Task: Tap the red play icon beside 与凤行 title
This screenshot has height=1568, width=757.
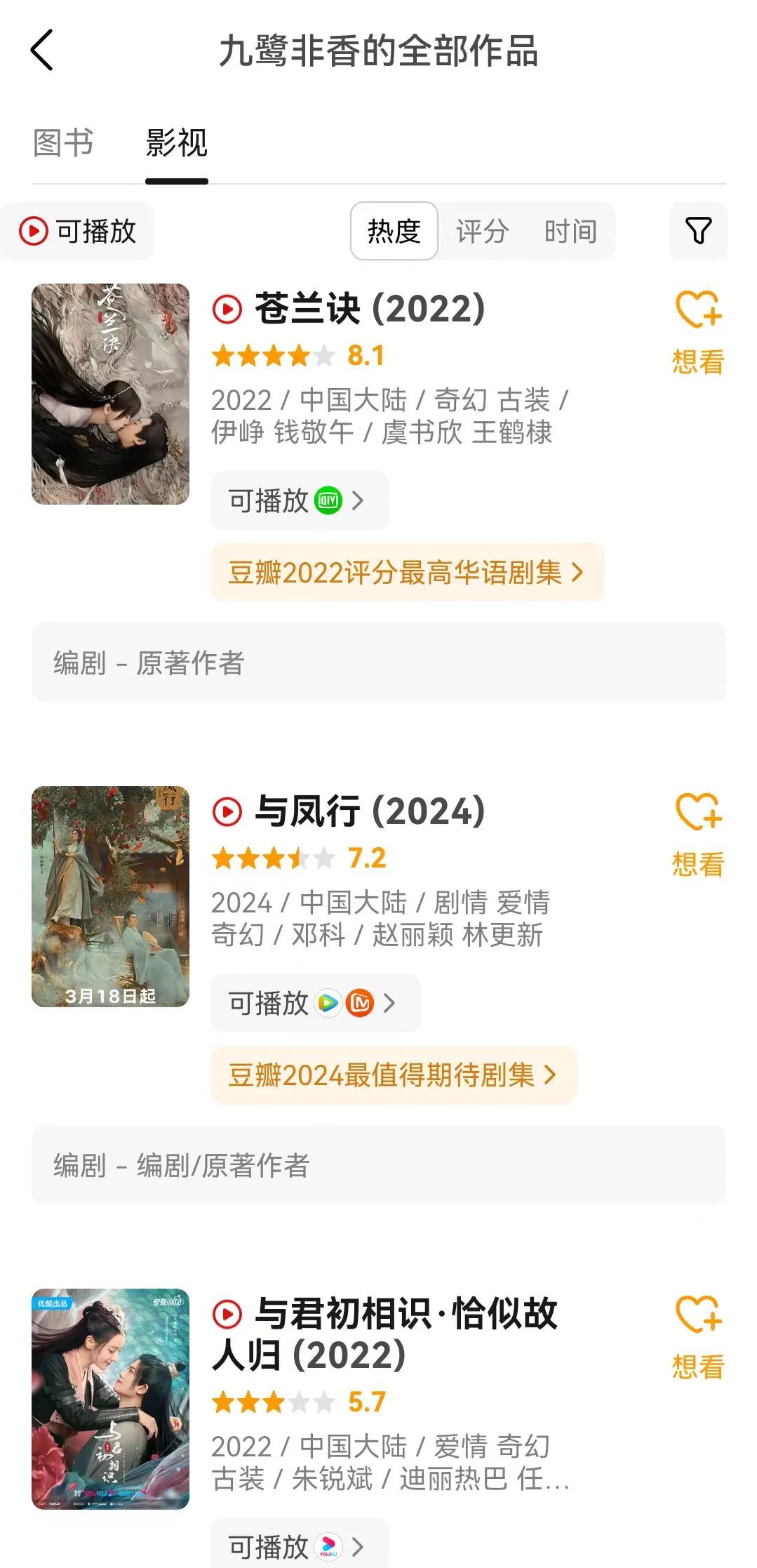Action: [227, 811]
